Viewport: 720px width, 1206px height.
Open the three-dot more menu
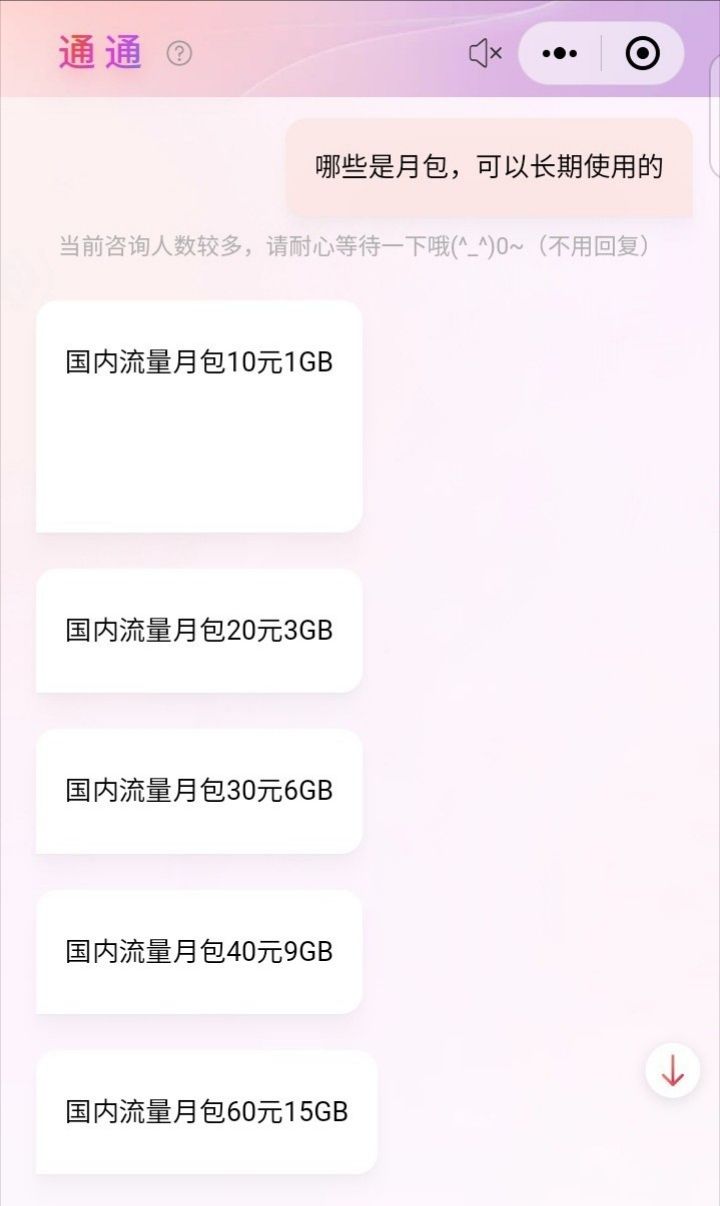tap(559, 53)
